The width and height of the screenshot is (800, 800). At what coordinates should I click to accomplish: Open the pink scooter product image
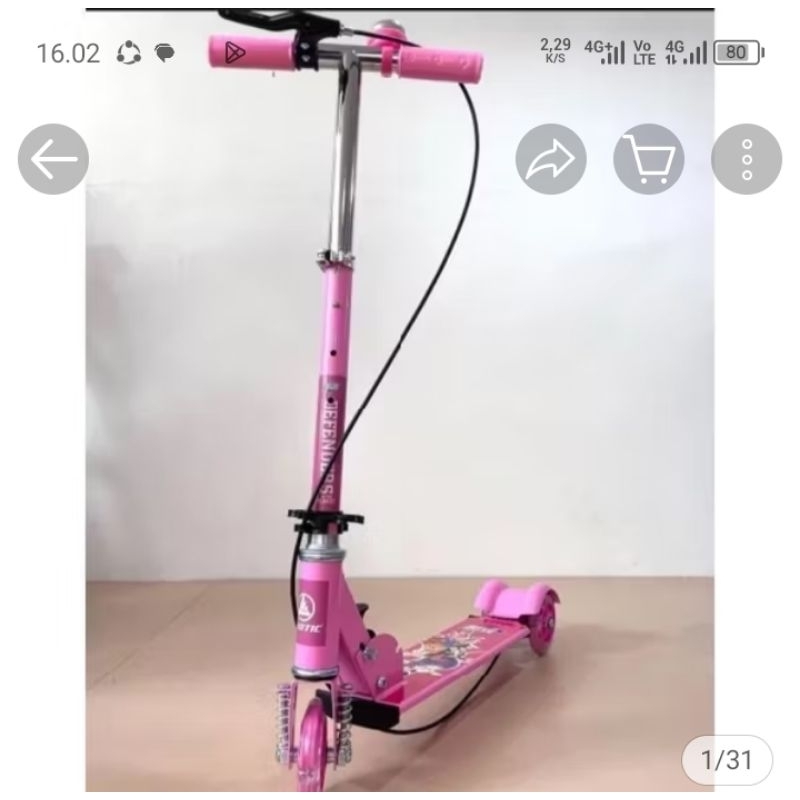(400, 450)
